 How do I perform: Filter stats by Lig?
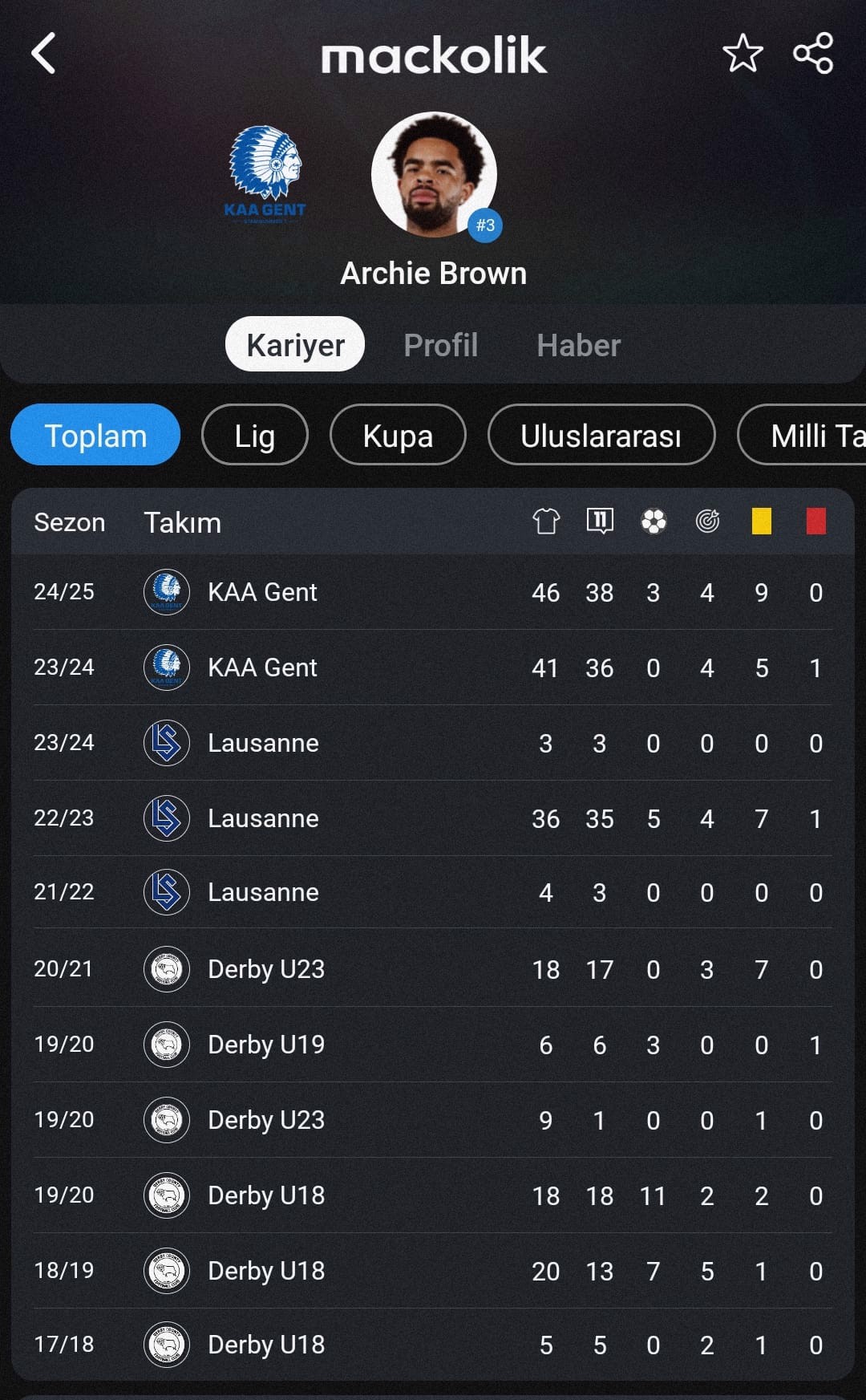point(254,435)
